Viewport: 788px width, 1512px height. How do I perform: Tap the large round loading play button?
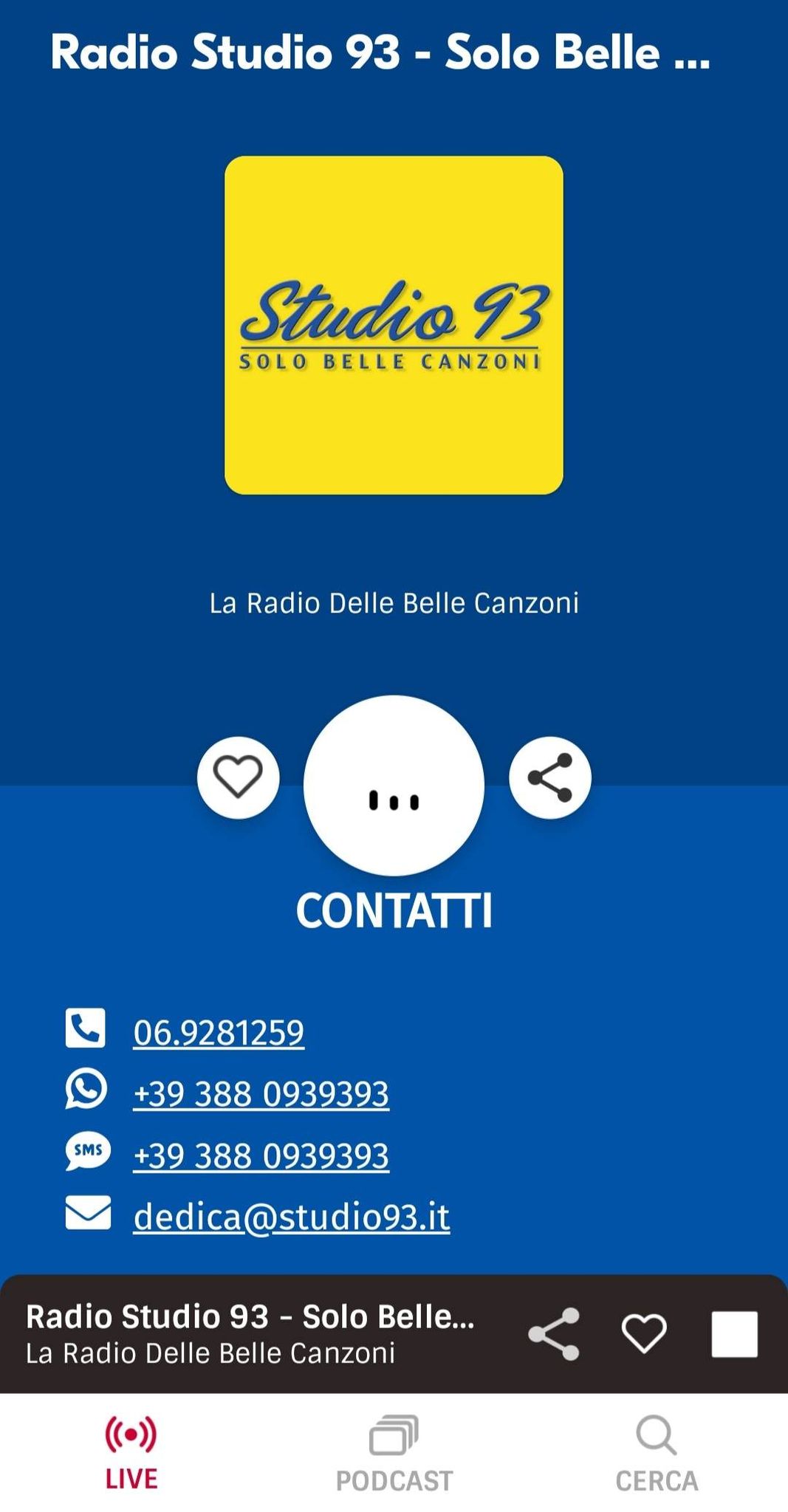pyautogui.click(x=394, y=786)
